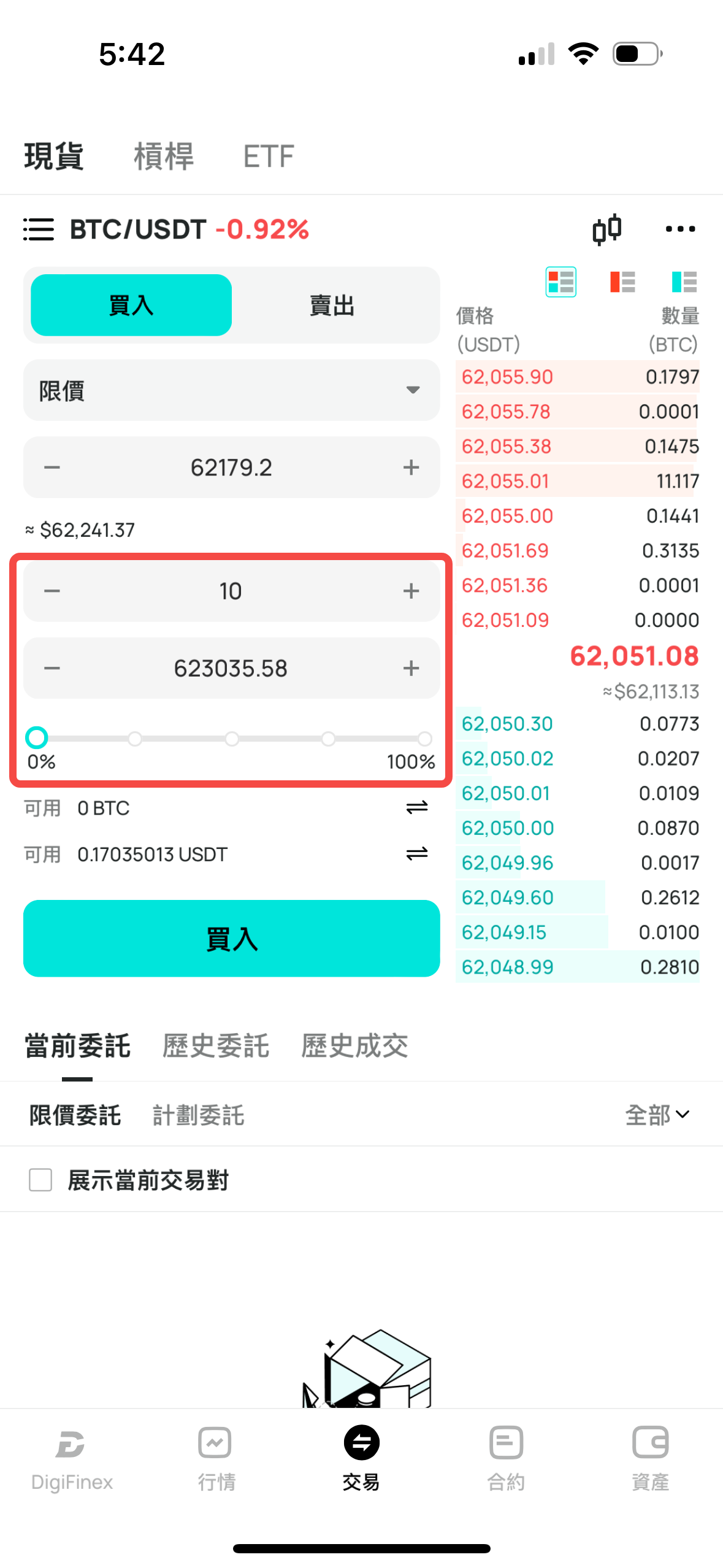723x1568 pixels.
Task: Tap the transfer arrows beside 可用 USDT
Action: coord(416,853)
